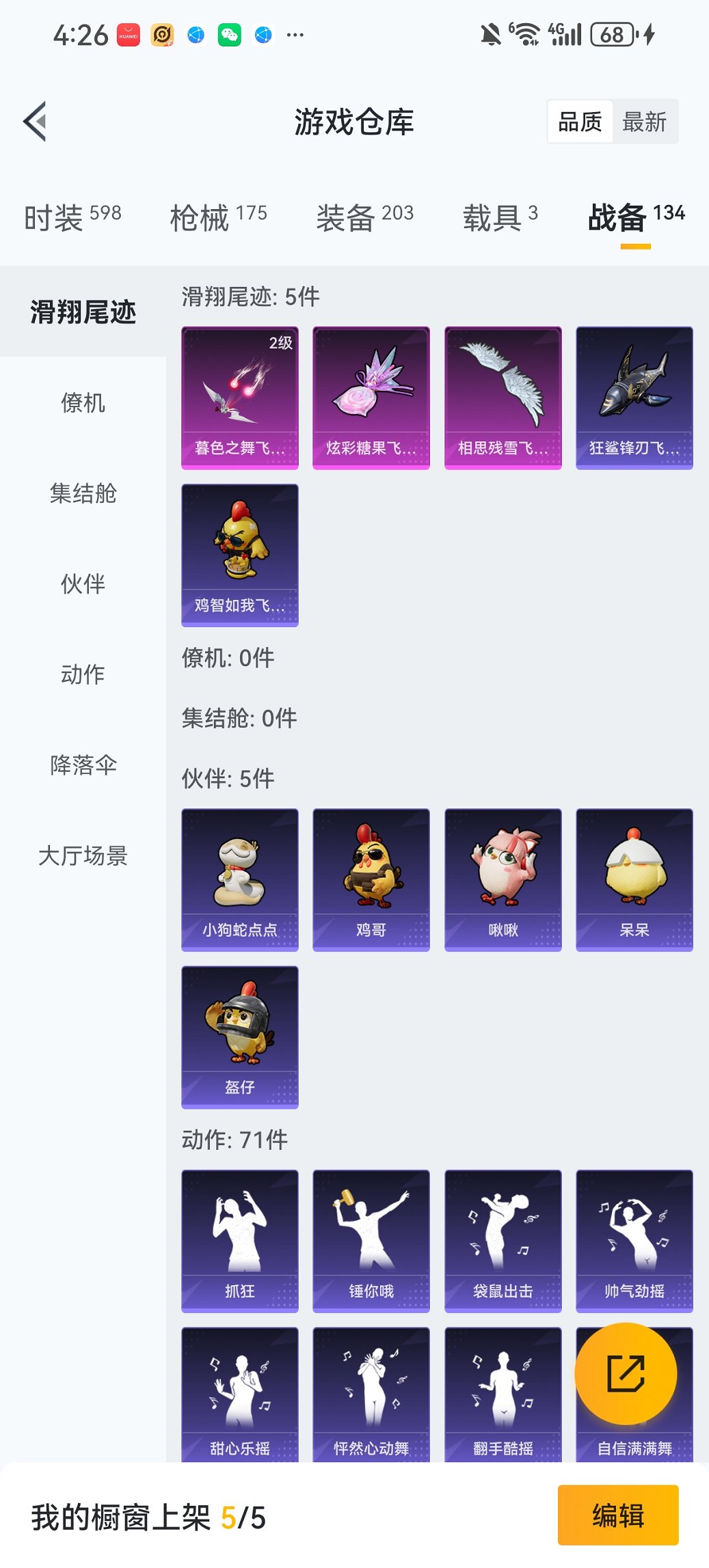The width and height of the screenshot is (709, 1568).
Task: Enable 品质 sorting
Action: tap(580, 121)
